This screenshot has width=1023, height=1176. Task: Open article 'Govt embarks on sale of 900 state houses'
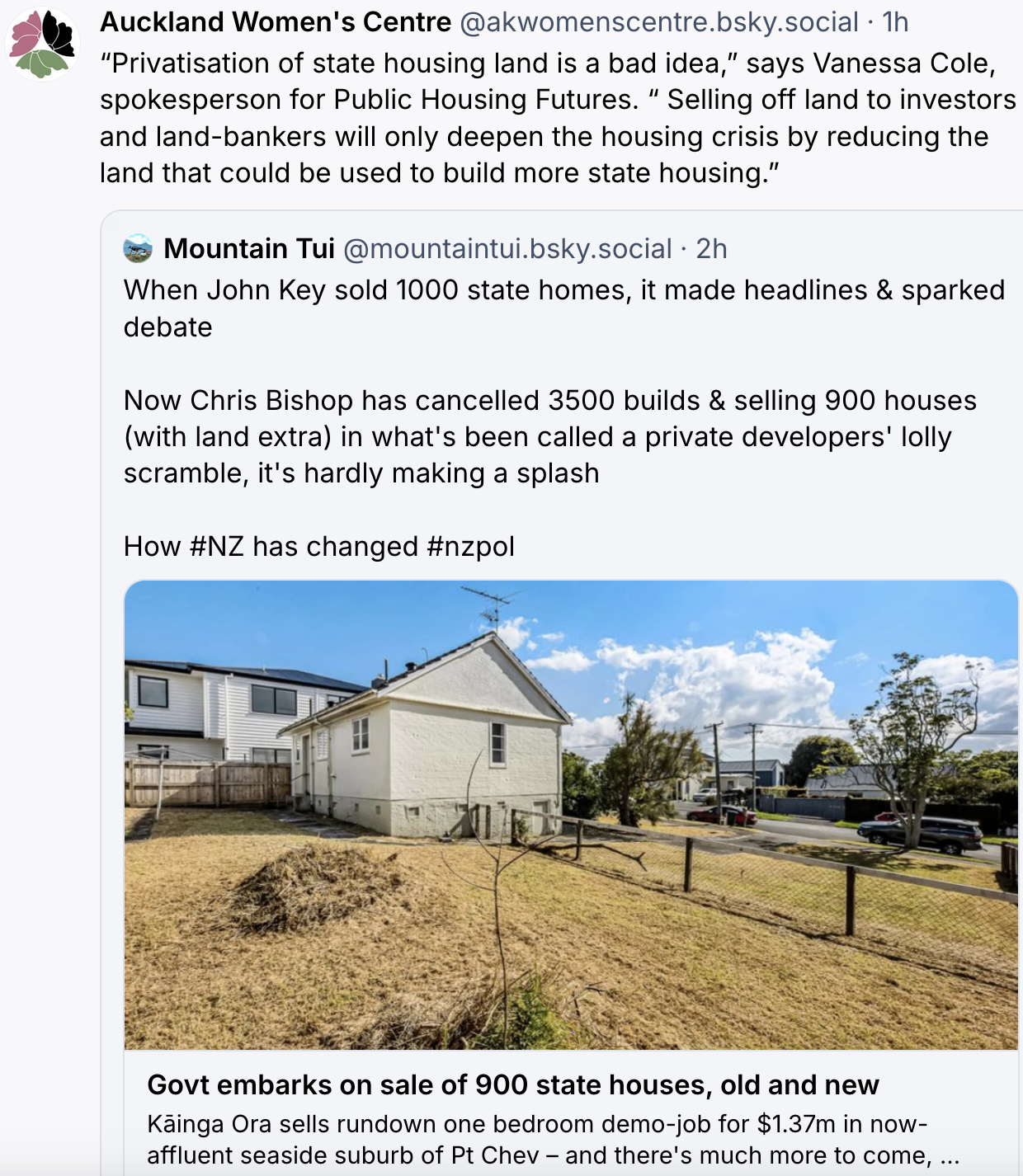(512, 1085)
